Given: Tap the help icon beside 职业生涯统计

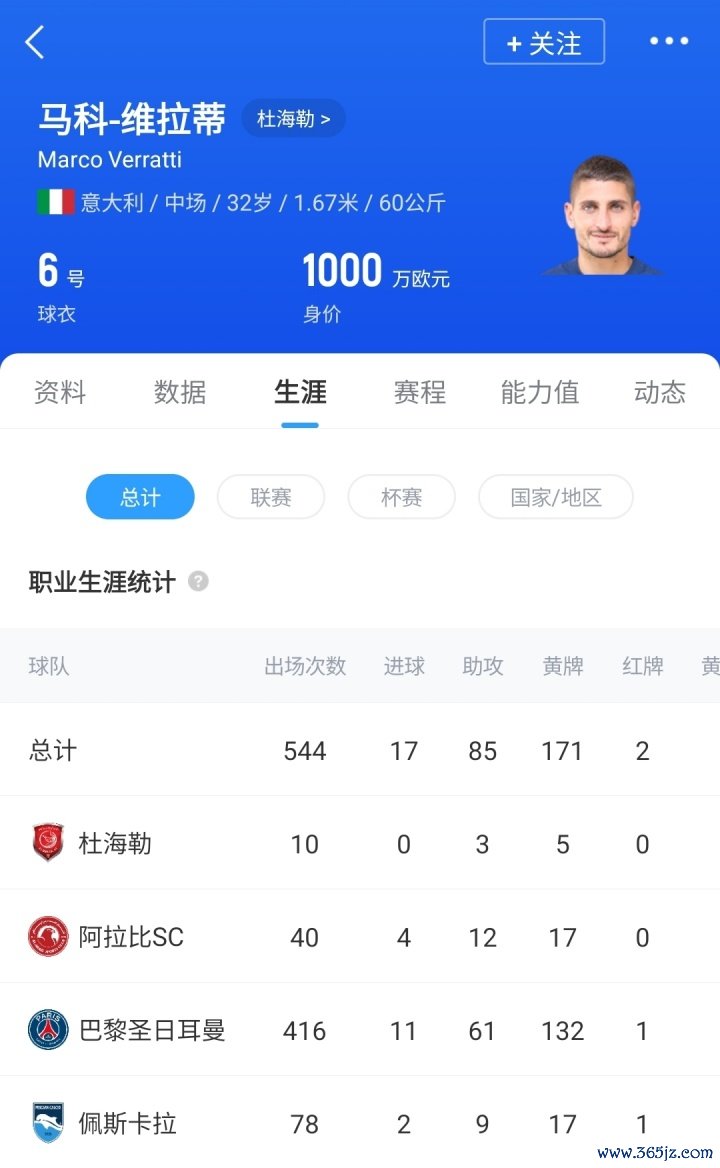Looking at the screenshot, I should click(x=198, y=581).
